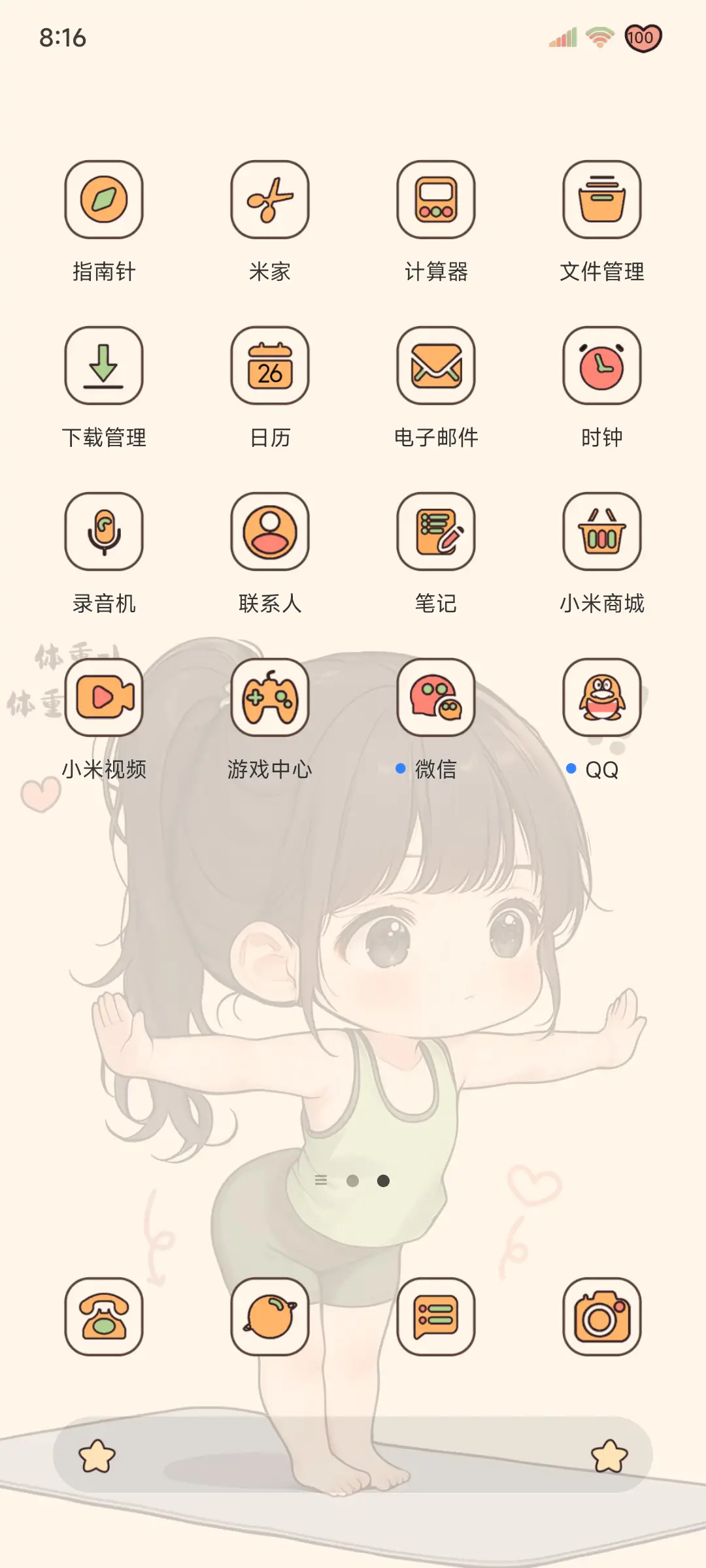Viewport: 706px width, 1568px height.
Task: Open the 日历 calendar app
Action: 270,366
